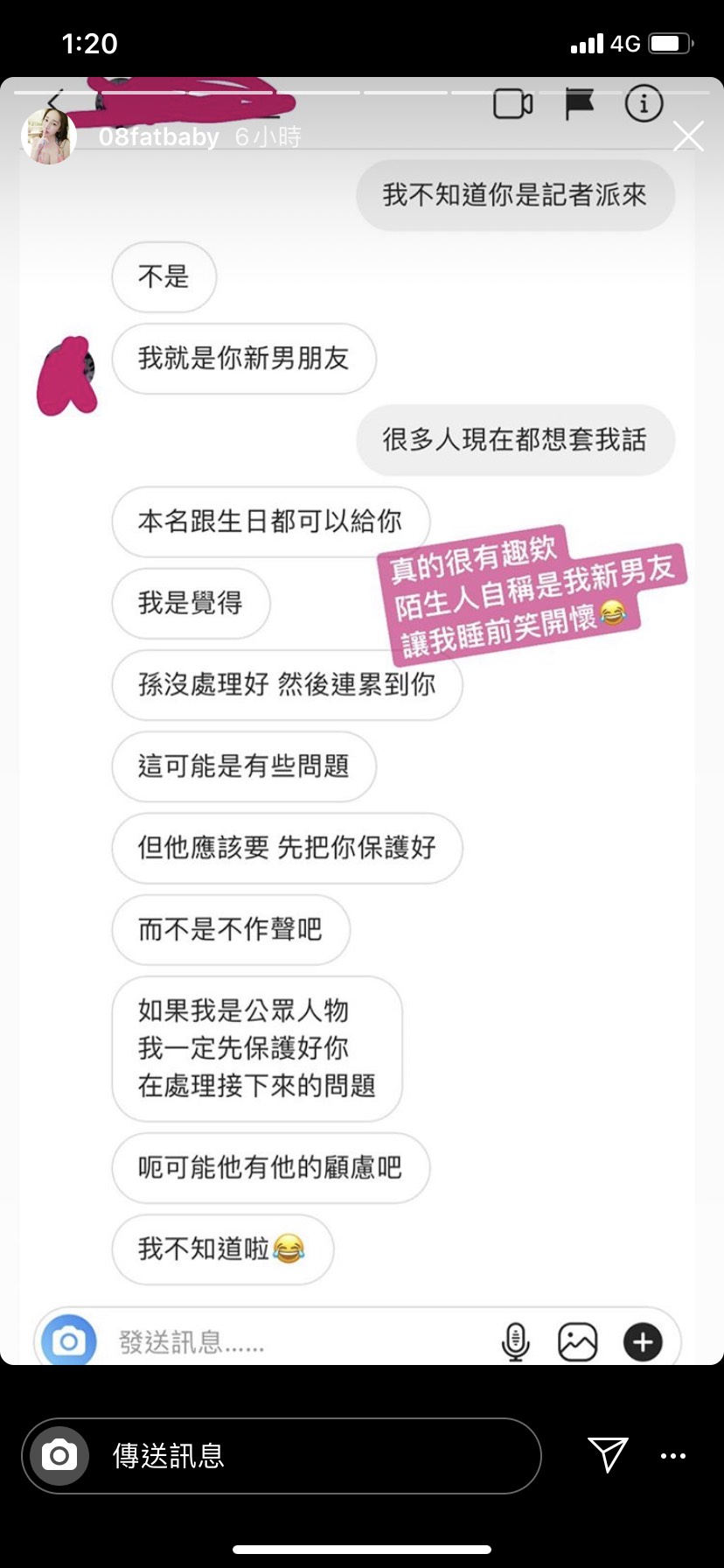Share this story with the paper plane

coord(608,1454)
